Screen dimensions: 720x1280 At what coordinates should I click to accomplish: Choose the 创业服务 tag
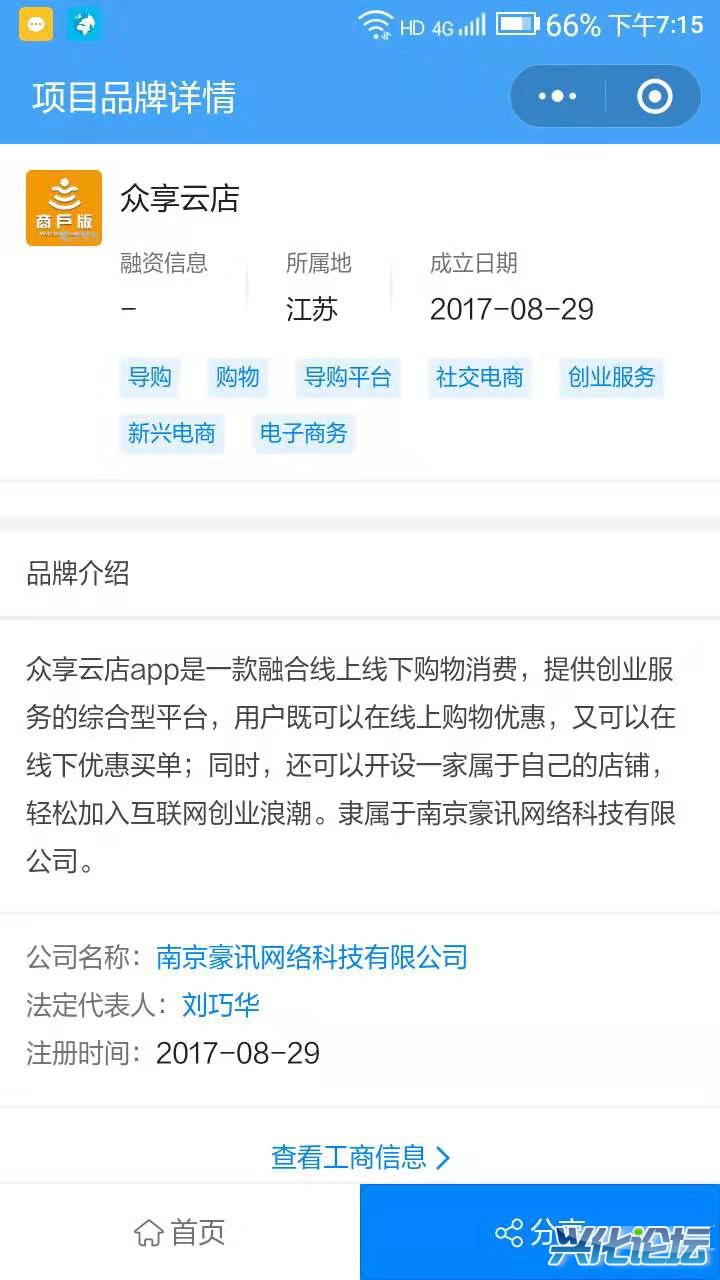pos(612,377)
